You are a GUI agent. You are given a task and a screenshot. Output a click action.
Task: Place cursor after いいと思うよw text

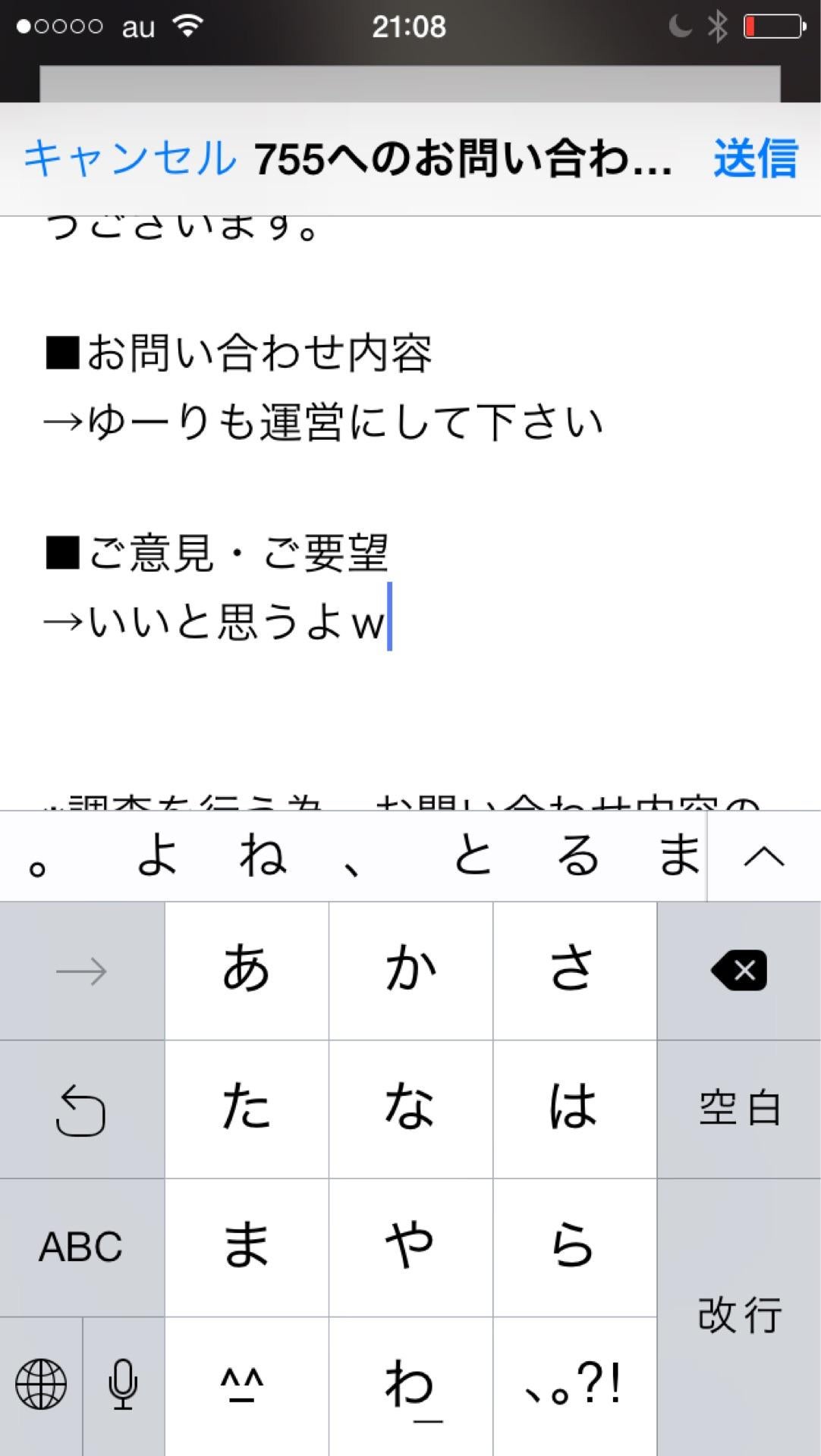[391, 617]
